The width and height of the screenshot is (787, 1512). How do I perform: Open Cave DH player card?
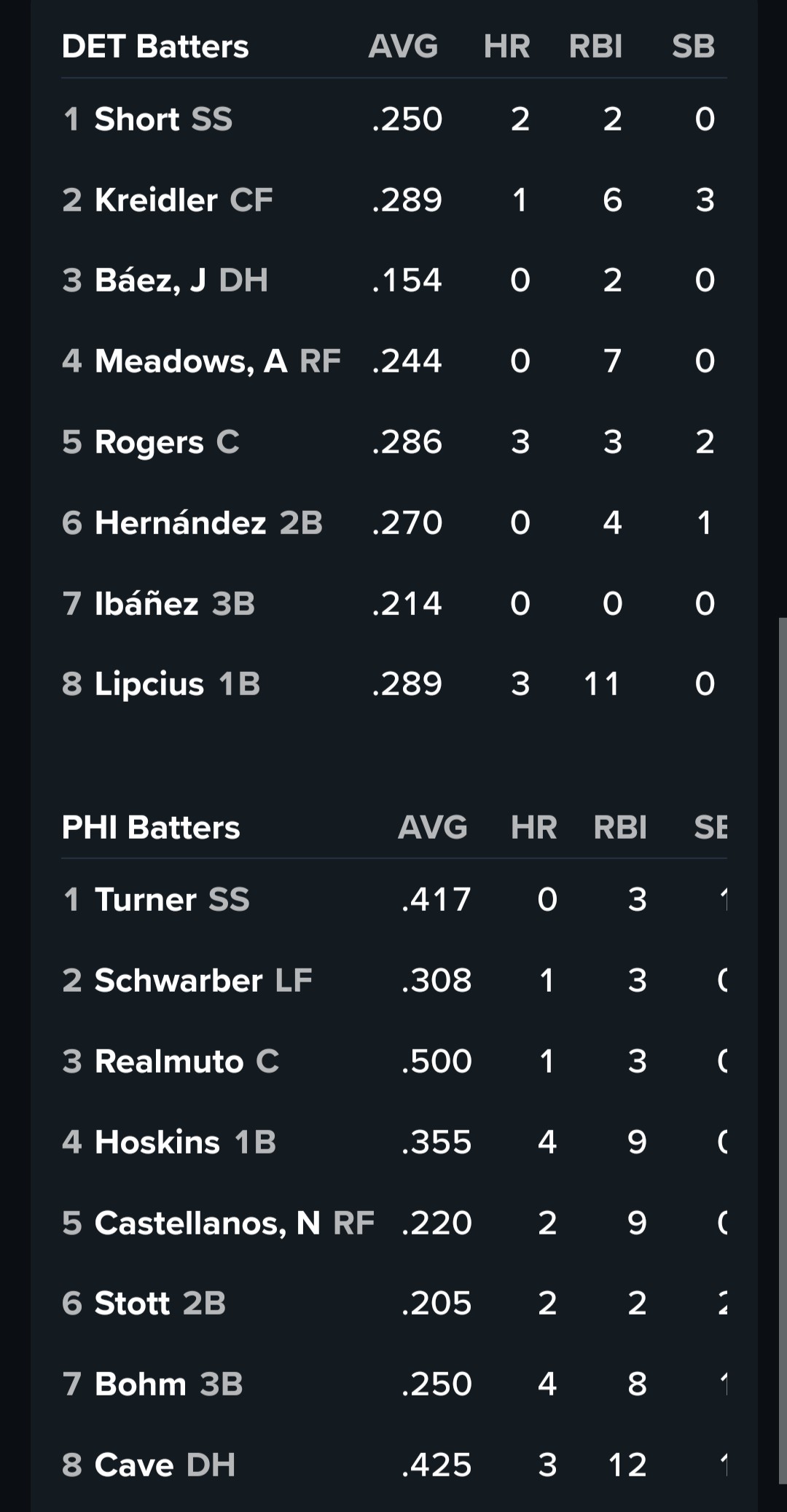click(134, 1465)
